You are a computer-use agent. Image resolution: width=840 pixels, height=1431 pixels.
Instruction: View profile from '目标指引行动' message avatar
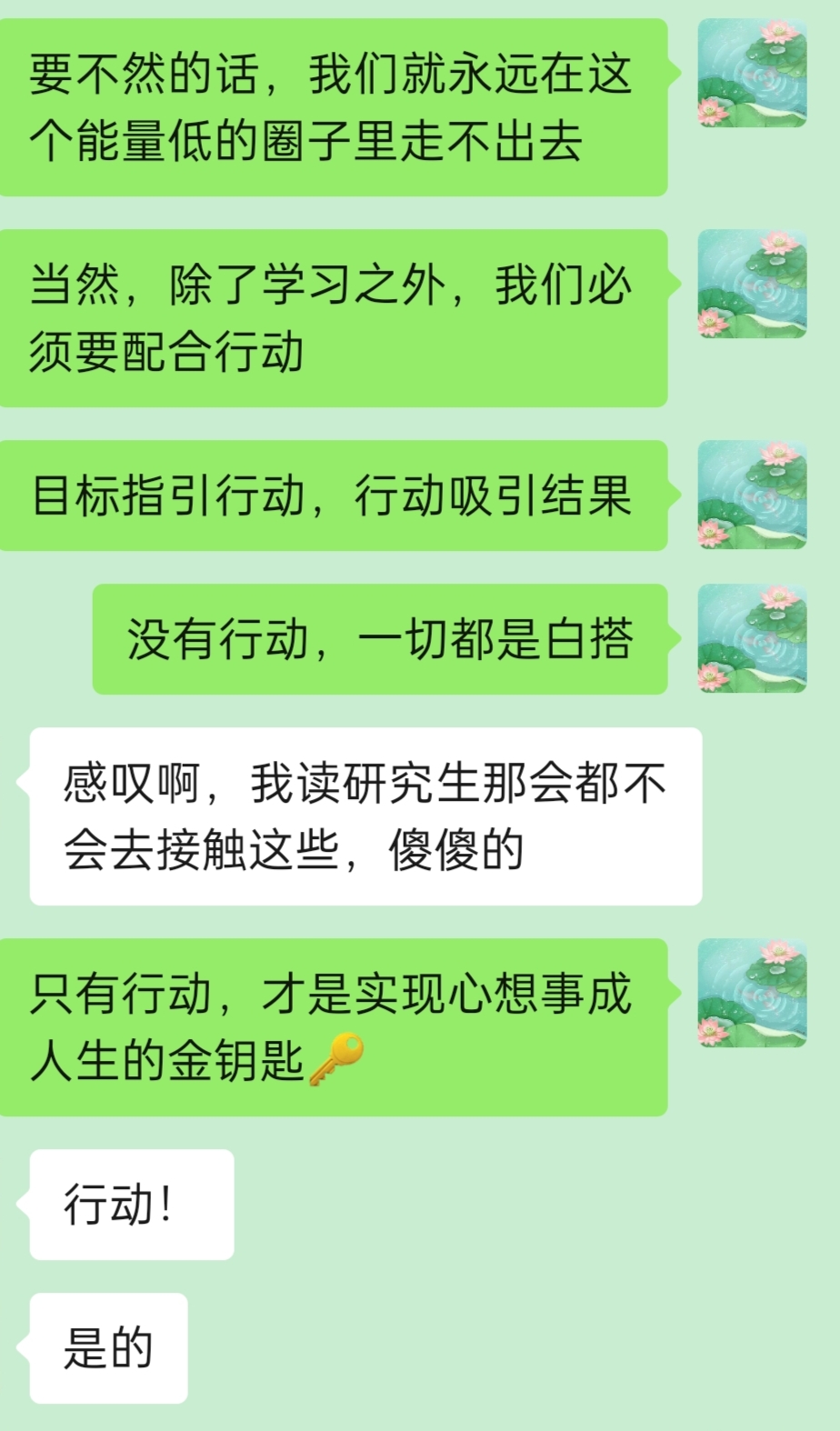pos(752,495)
